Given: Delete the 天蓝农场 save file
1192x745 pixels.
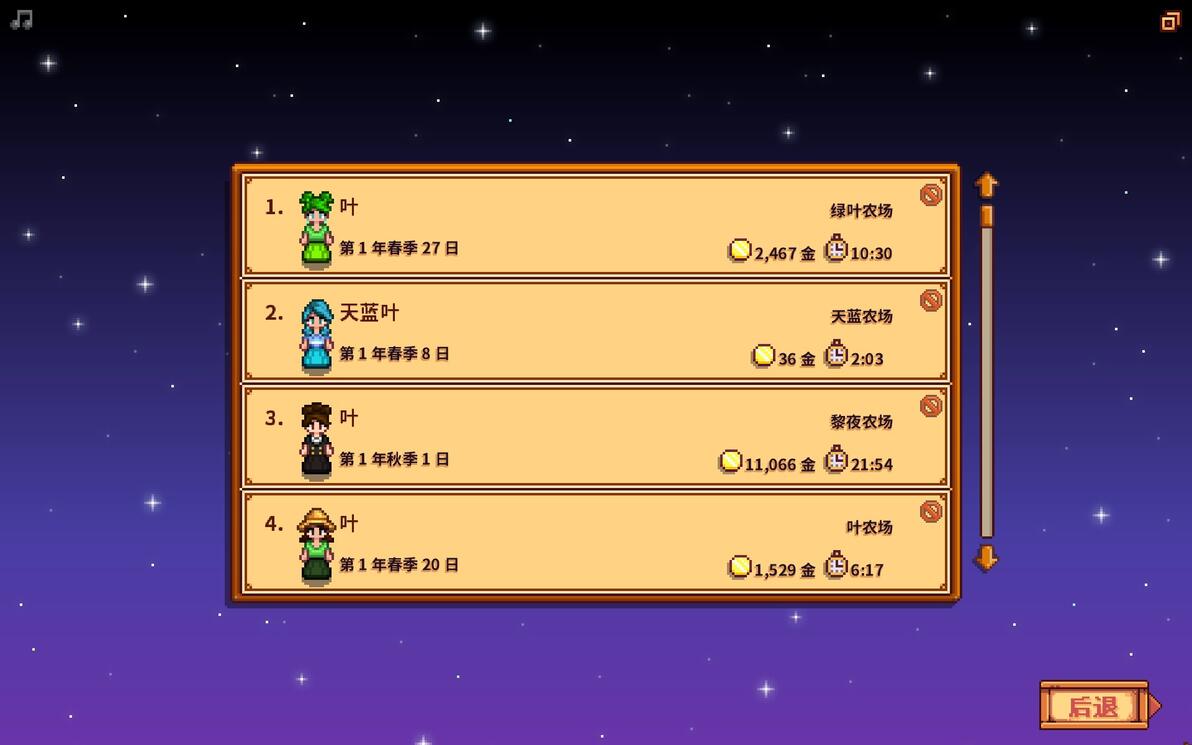Looking at the screenshot, I should pos(930,301).
